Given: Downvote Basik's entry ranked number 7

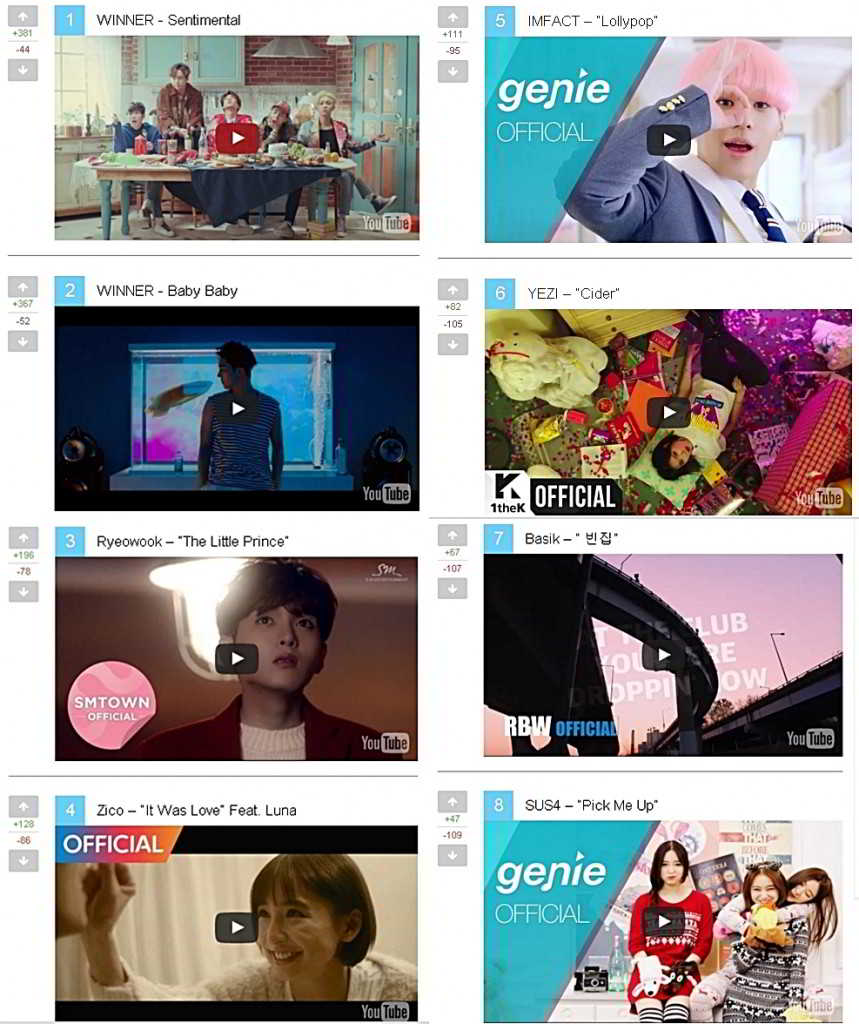Looking at the screenshot, I should pos(453,588).
